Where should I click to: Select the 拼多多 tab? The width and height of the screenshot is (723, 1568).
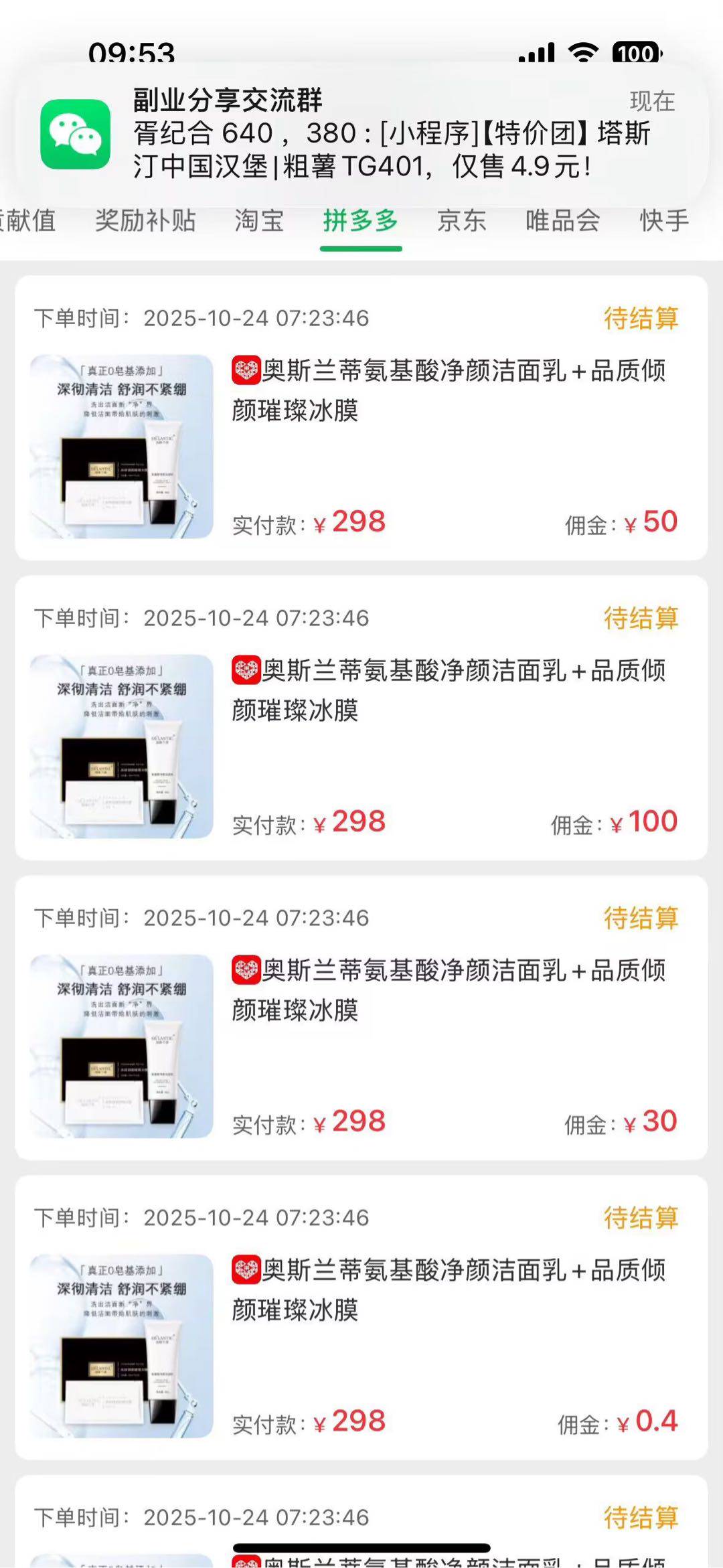point(361,220)
